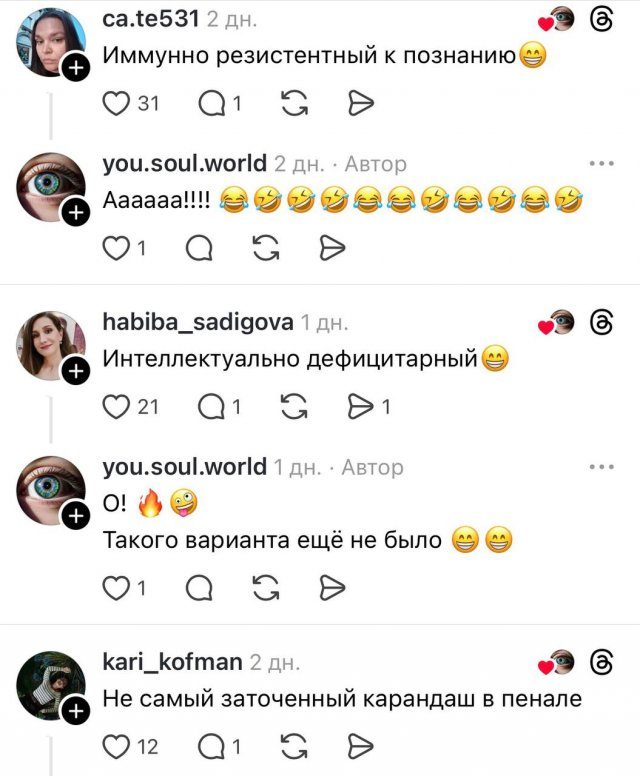The width and height of the screenshot is (640, 776).
Task: Like the 'Такого варианта ещё не было' reply
Action: point(118,588)
